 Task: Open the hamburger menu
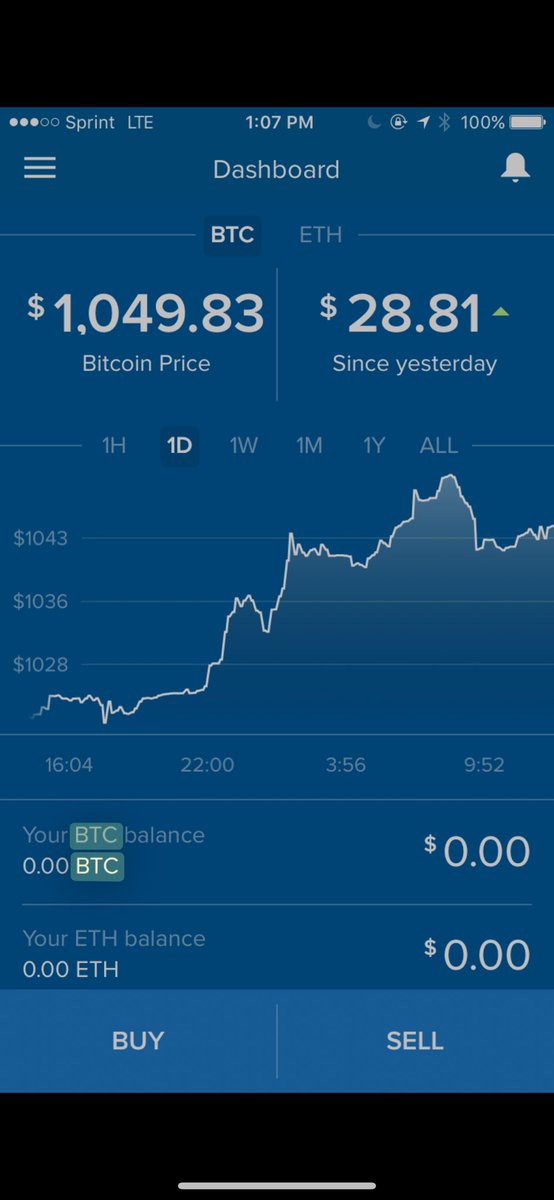pyautogui.click(x=40, y=168)
